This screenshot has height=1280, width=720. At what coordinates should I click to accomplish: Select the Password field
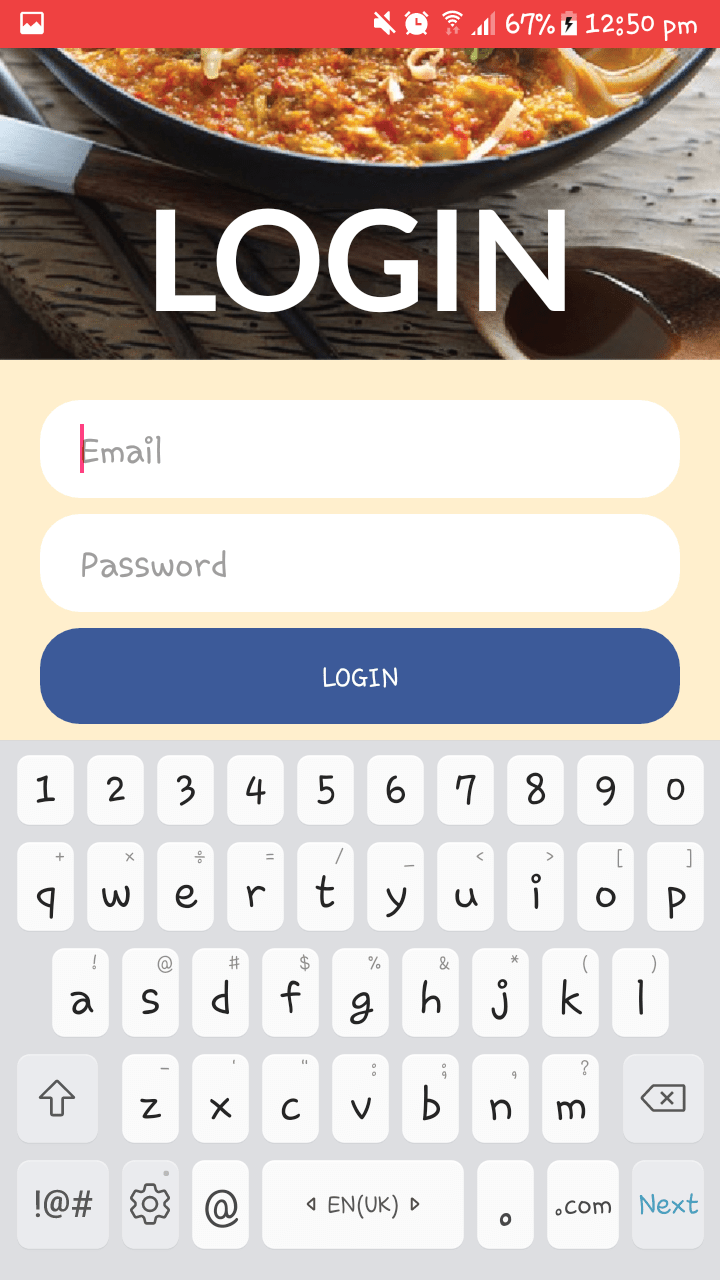pyautogui.click(x=360, y=564)
